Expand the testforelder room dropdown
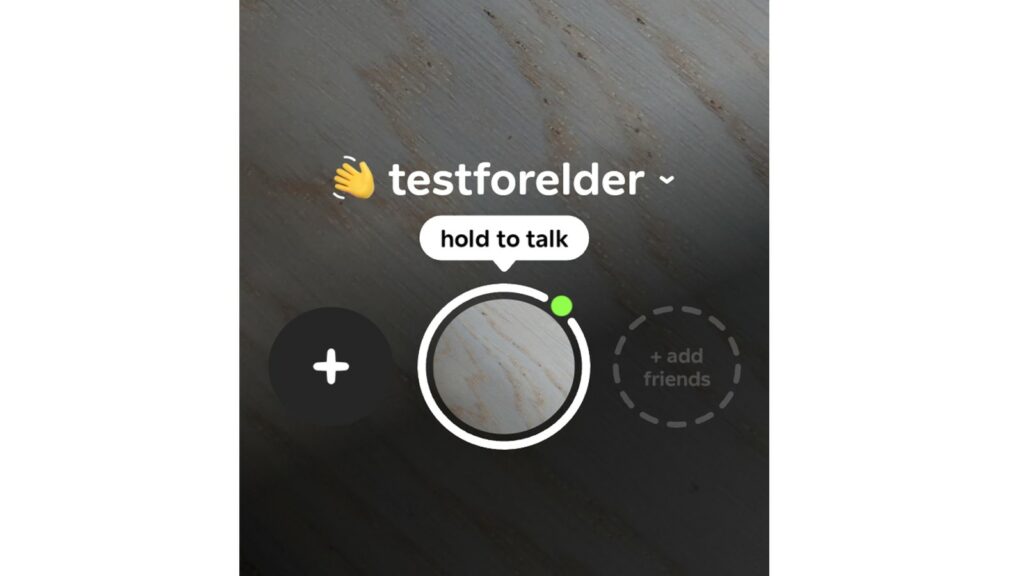This screenshot has width=1024, height=576. (x=667, y=181)
